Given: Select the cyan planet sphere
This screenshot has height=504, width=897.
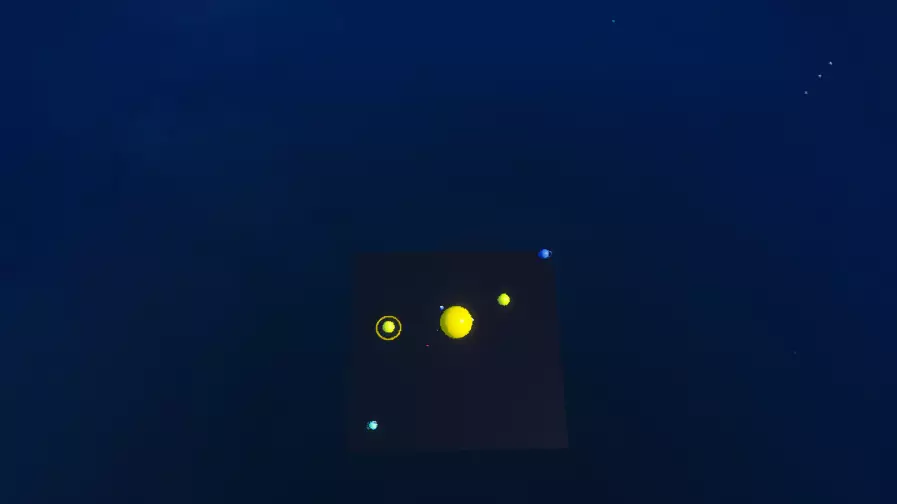Looking at the screenshot, I should tap(372, 425).
